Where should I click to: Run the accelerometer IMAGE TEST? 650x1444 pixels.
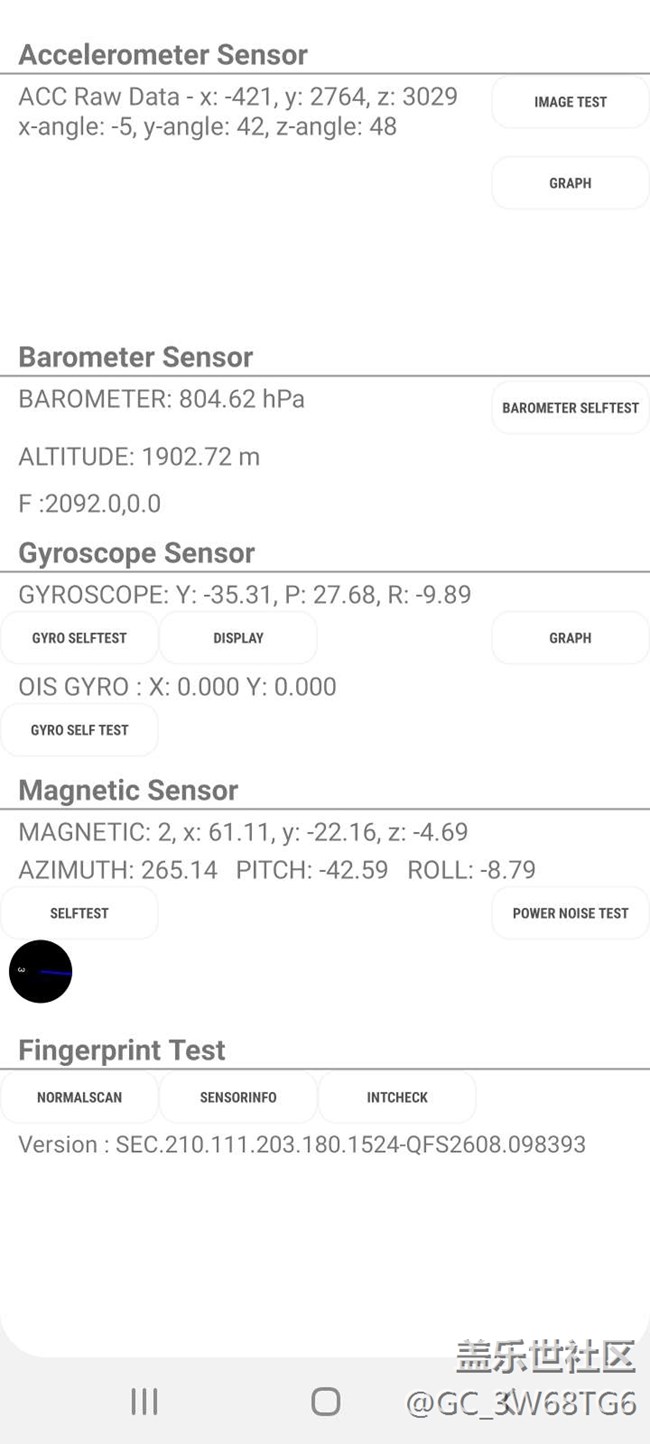[570, 102]
